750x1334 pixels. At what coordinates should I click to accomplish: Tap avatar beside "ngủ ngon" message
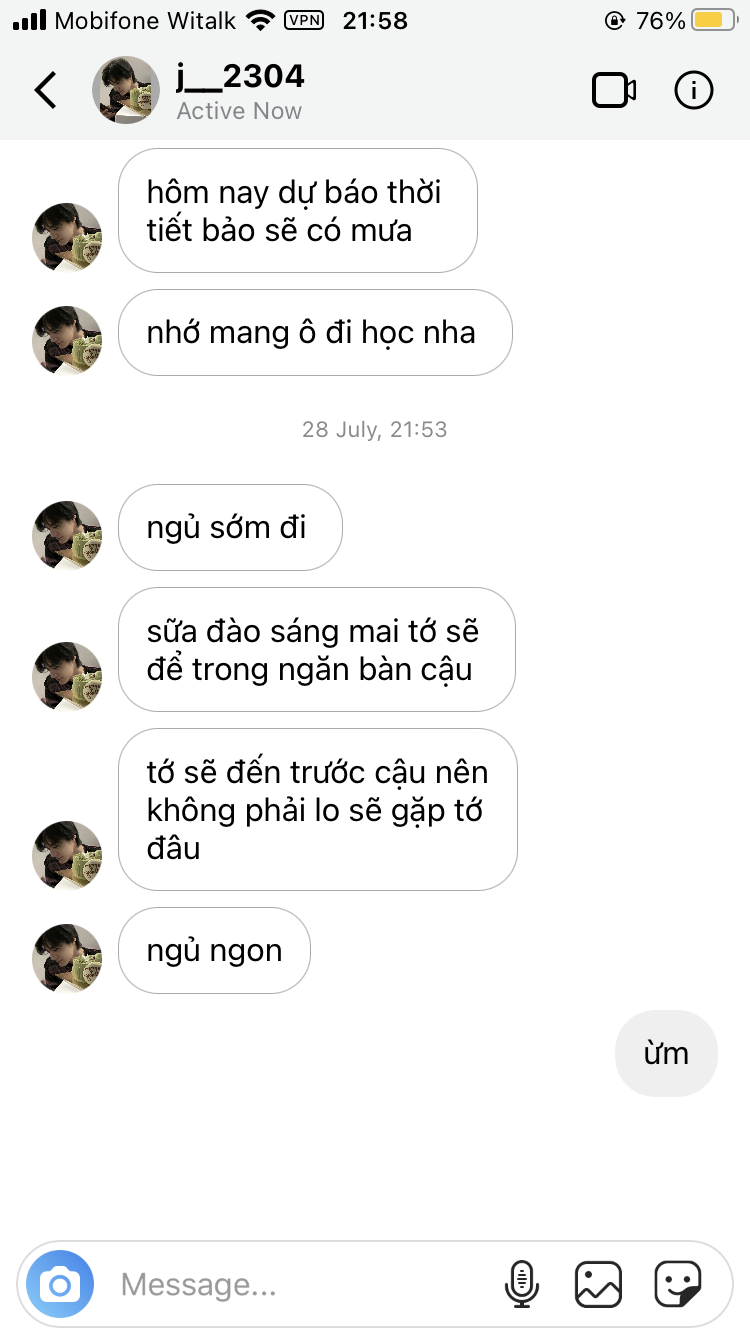(68, 958)
